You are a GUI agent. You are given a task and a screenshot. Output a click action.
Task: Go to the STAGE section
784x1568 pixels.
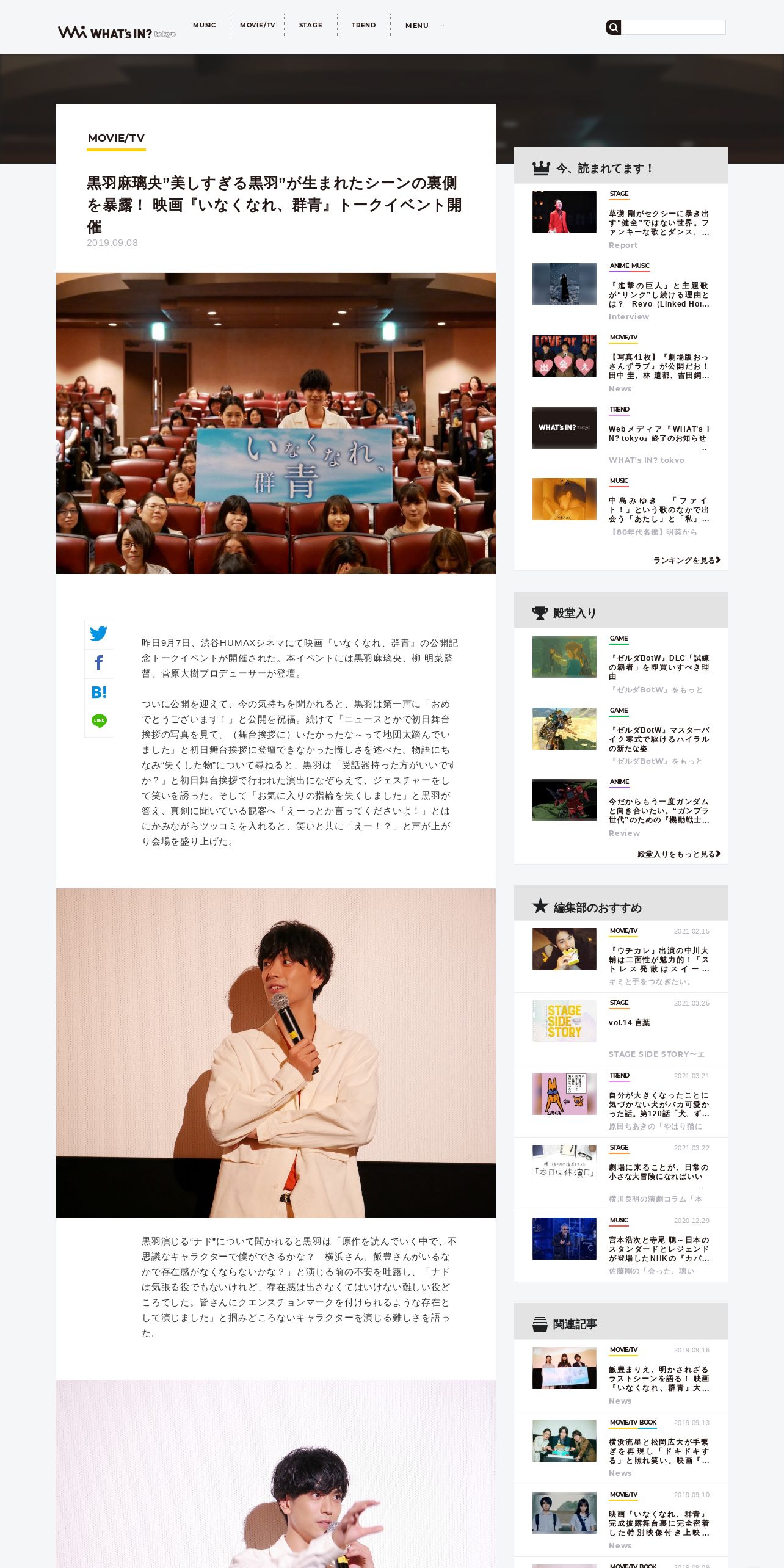pyautogui.click(x=310, y=25)
